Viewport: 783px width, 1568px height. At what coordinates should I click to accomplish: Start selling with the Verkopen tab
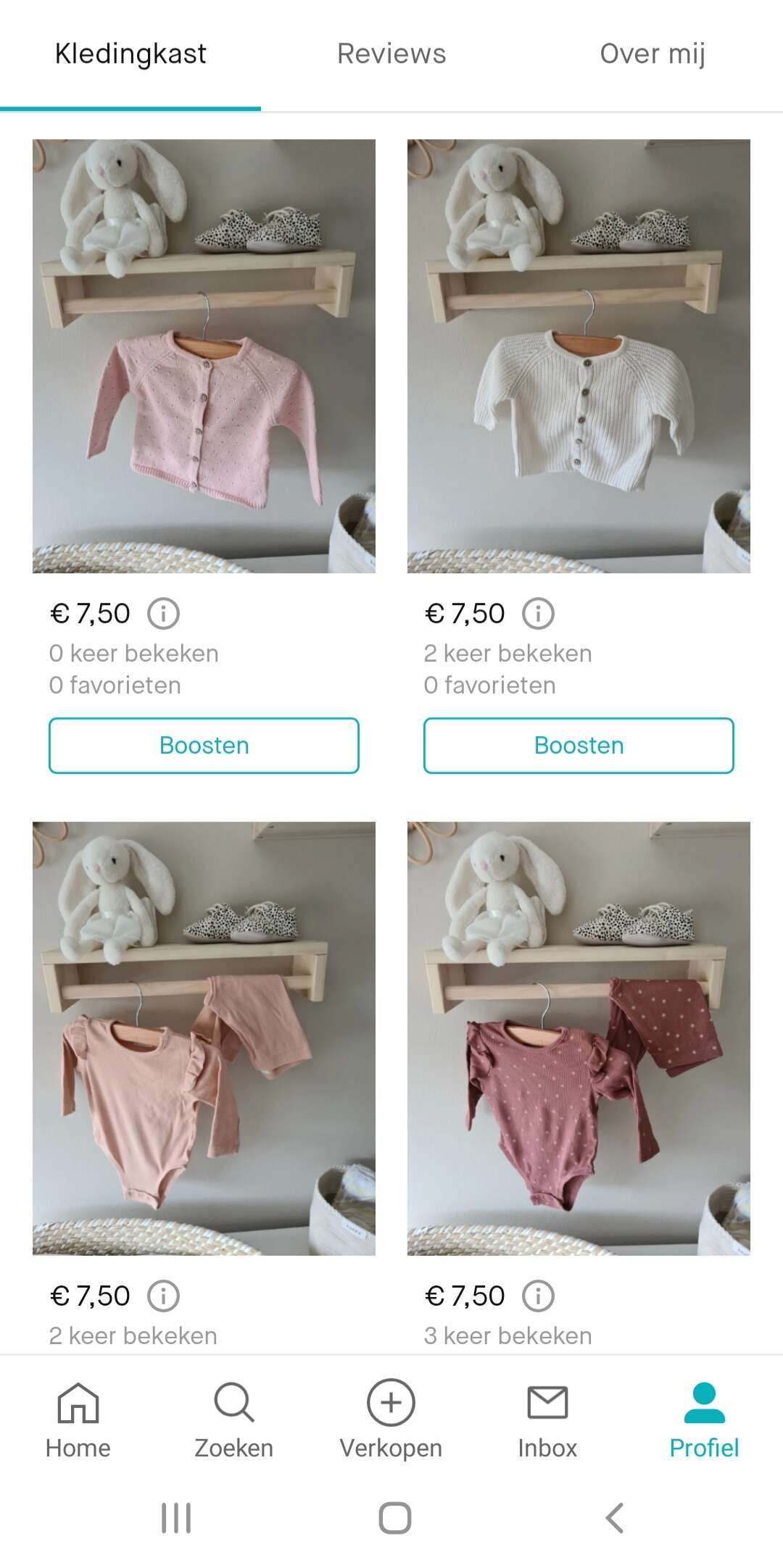[391, 1419]
